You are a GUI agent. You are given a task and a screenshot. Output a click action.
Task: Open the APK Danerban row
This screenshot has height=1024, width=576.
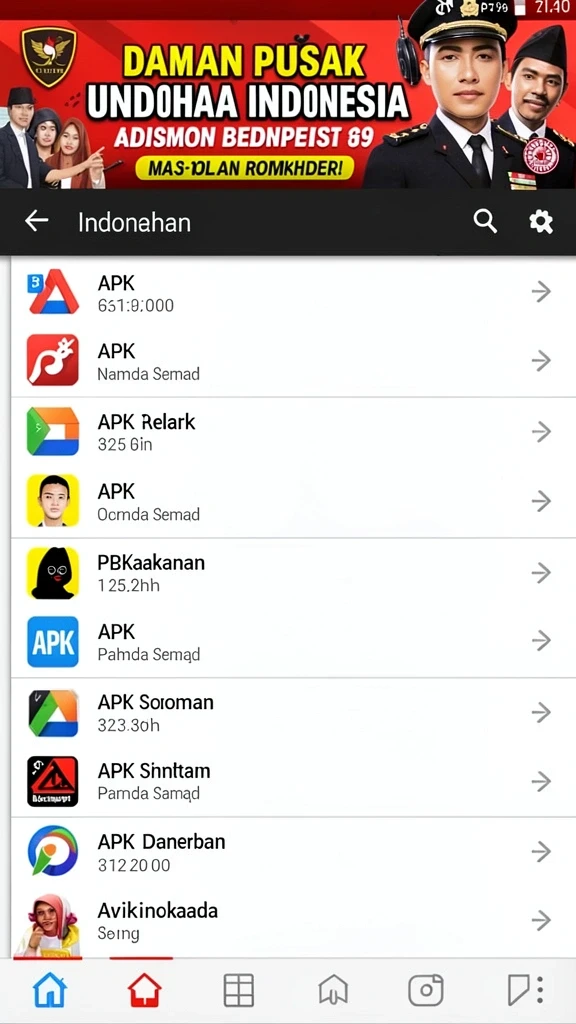tap(293, 852)
